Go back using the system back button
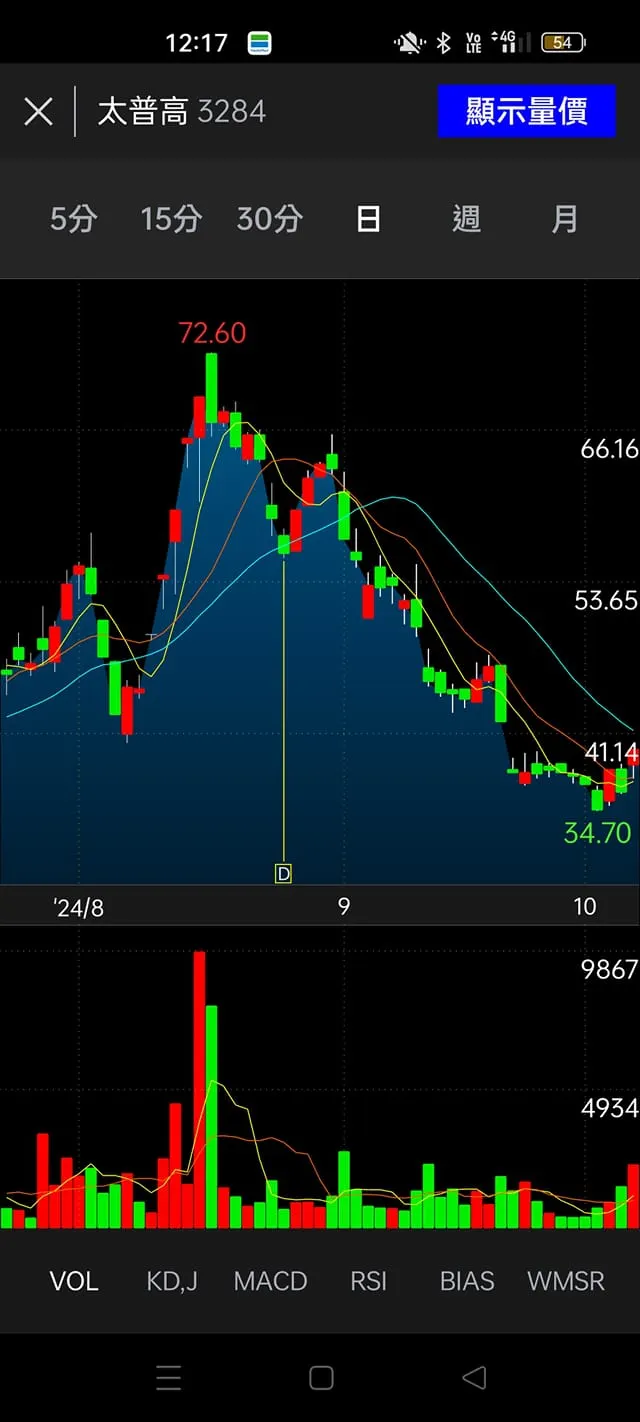This screenshot has height=1422, width=640. click(474, 1378)
